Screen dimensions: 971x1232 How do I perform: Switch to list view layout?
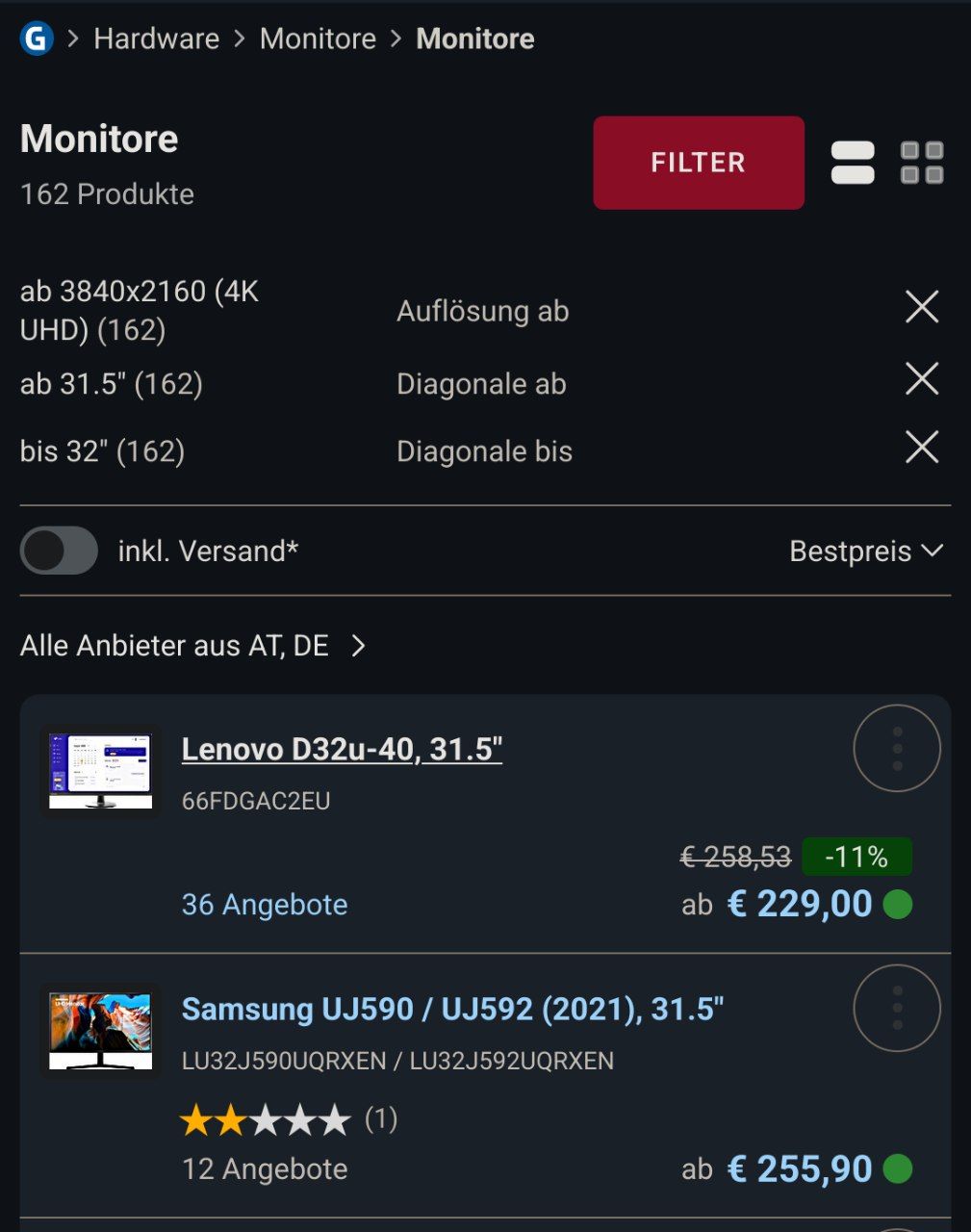(x=853, y=163)
